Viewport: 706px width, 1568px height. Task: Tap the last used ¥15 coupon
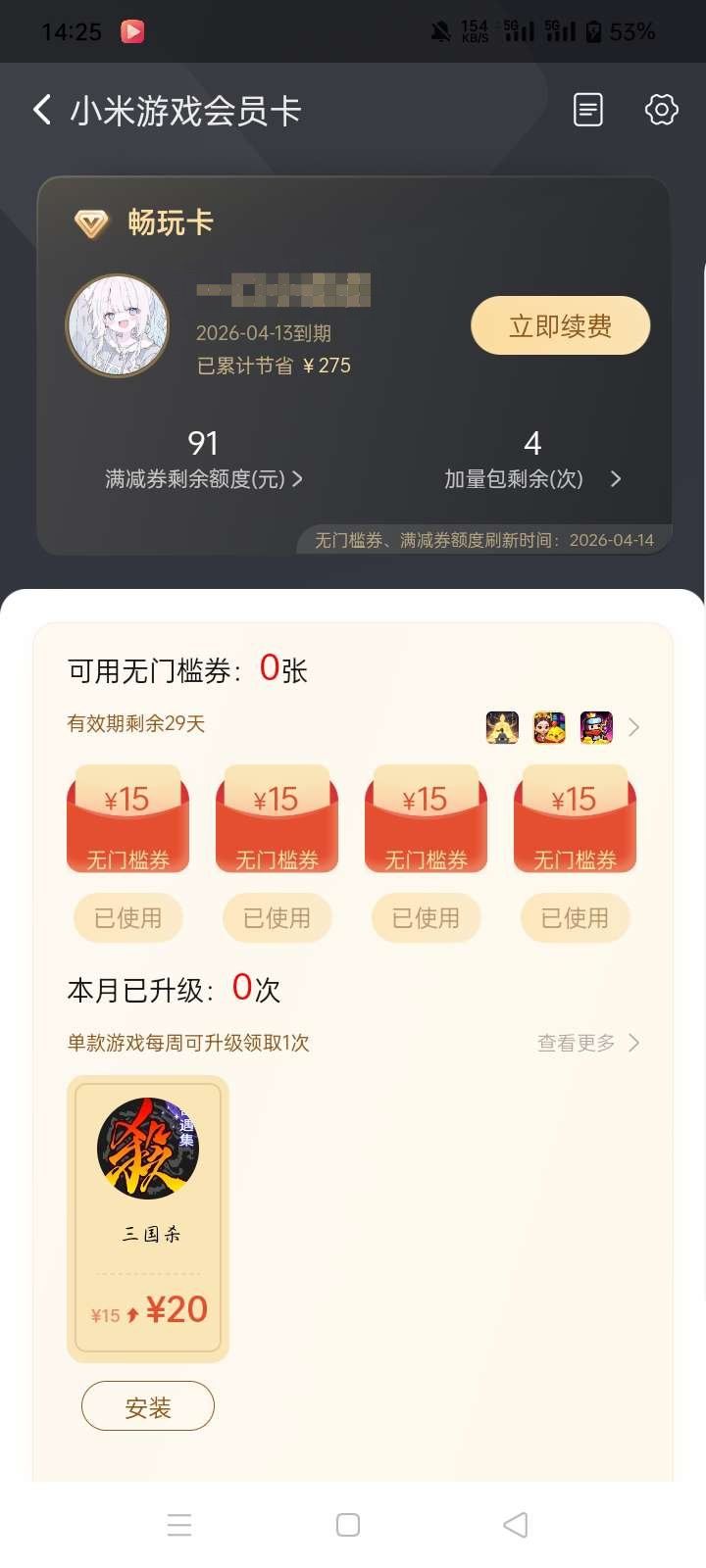click(575, 819)
